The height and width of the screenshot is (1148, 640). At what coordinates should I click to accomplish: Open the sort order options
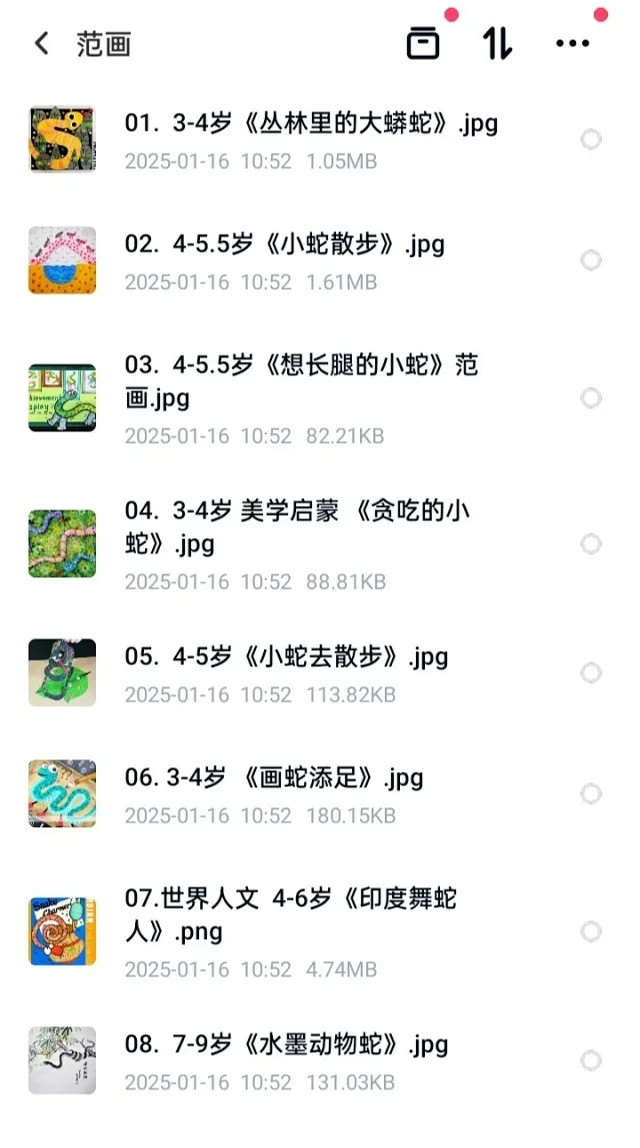click(x=497, y=44)
